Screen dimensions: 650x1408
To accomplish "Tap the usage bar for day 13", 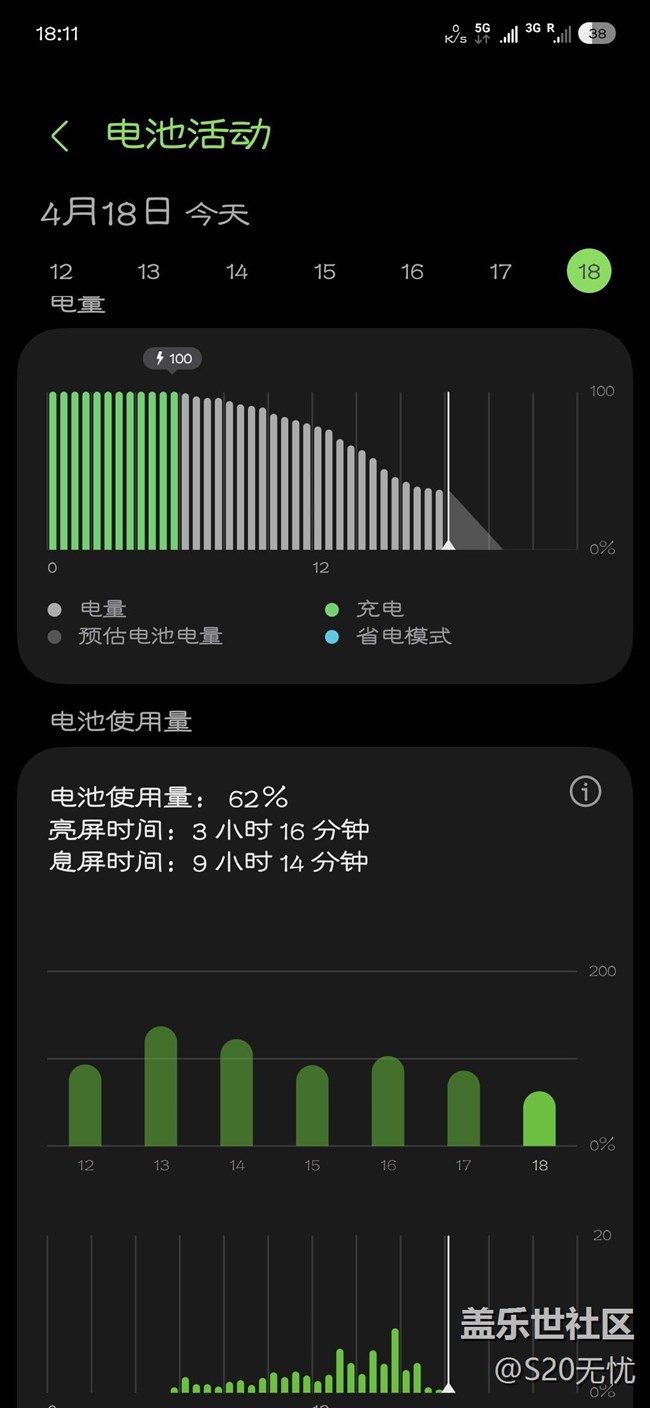I will coord(161,1086).
